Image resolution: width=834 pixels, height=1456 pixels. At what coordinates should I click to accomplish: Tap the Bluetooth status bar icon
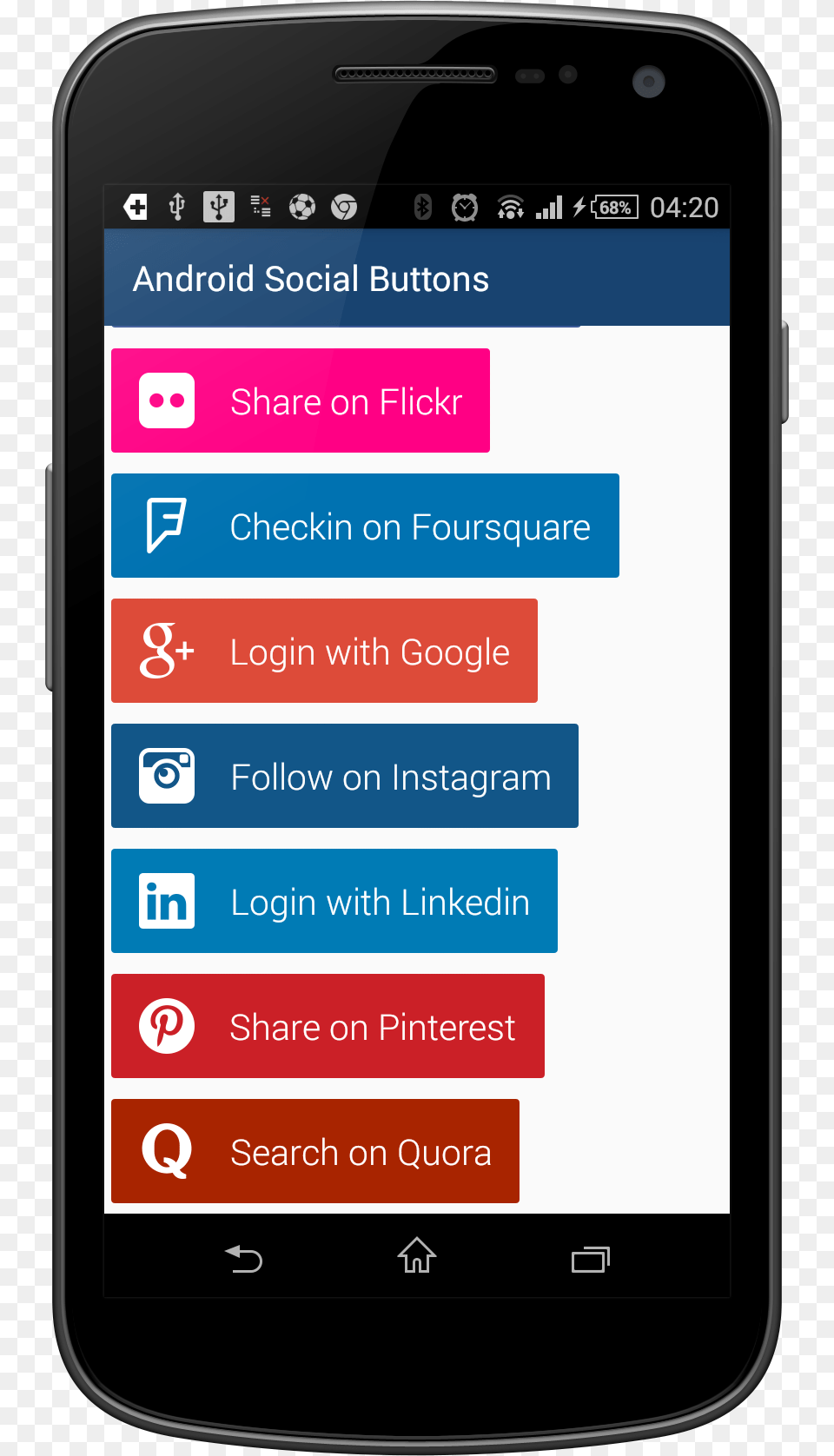[422, 207]
